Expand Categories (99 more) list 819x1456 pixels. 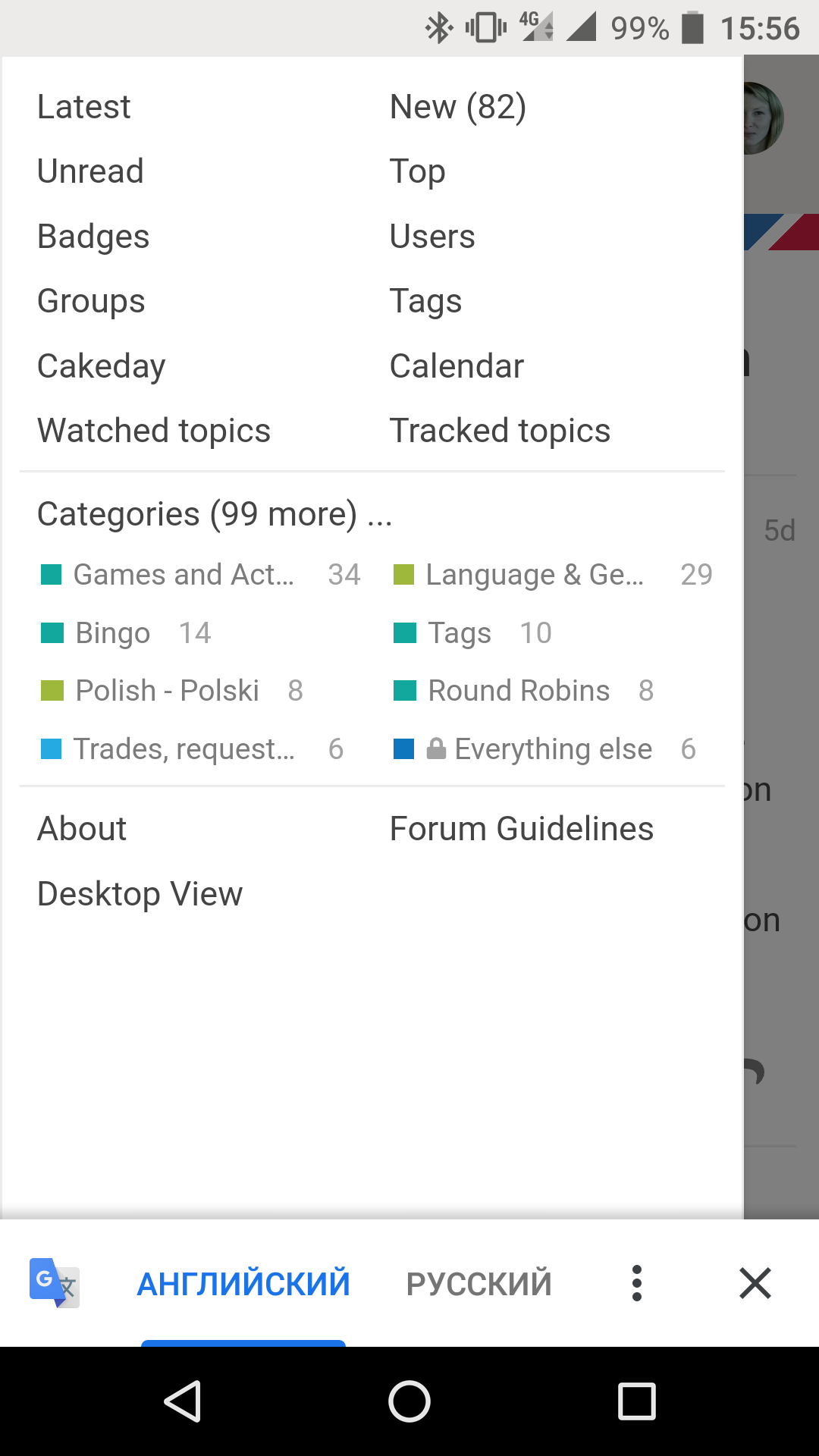pos(215,514)
